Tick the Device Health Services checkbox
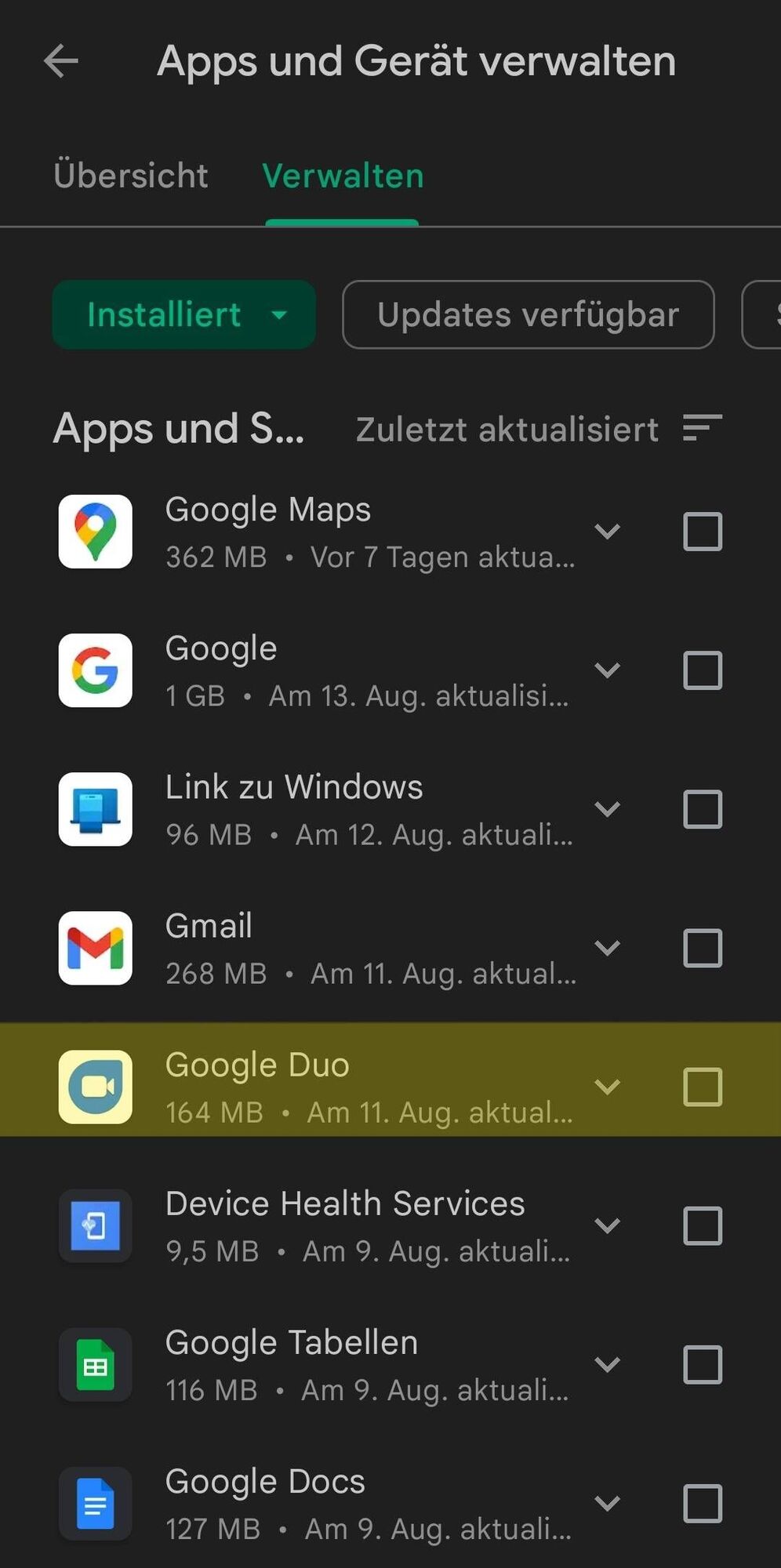The width and height of the screenshot is (781, 1568). (x=703, y=1225)
